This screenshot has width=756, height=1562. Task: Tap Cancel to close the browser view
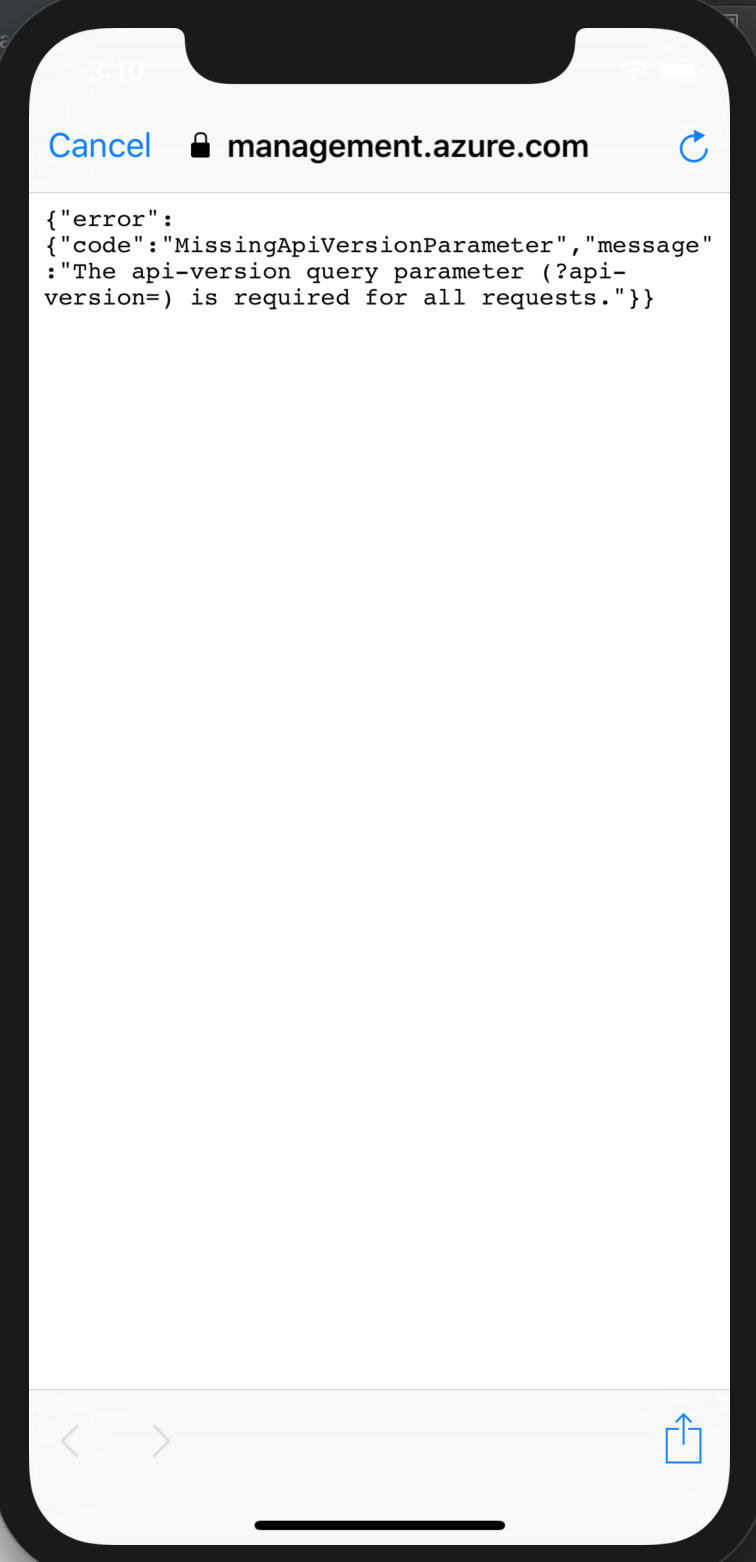pos(100,146)
